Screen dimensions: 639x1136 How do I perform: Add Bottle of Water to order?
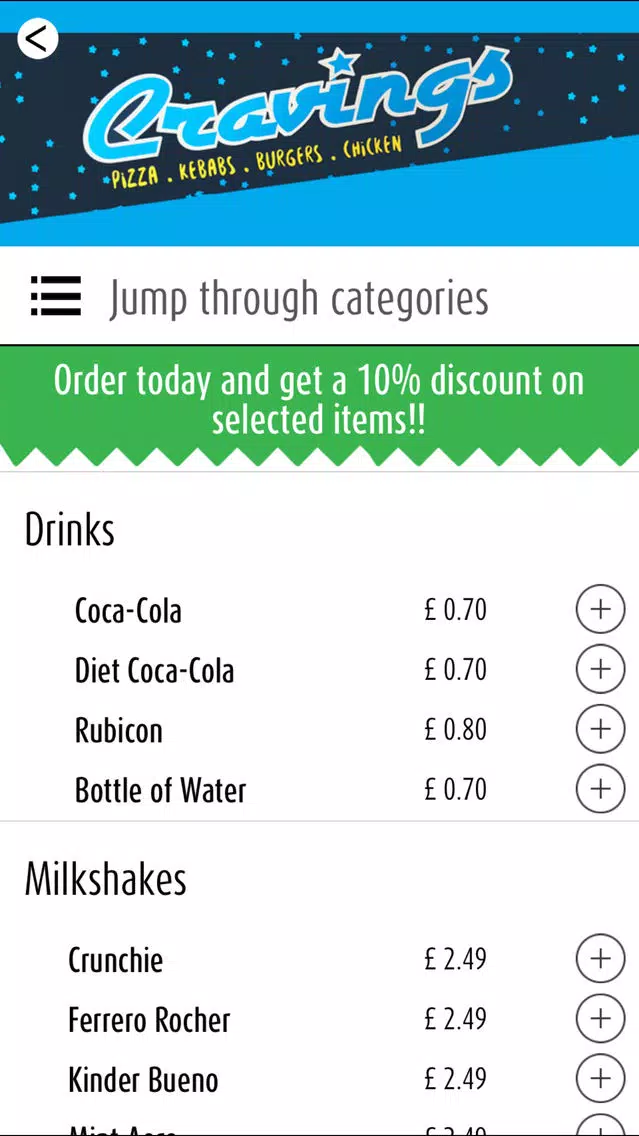pos(600,789)
